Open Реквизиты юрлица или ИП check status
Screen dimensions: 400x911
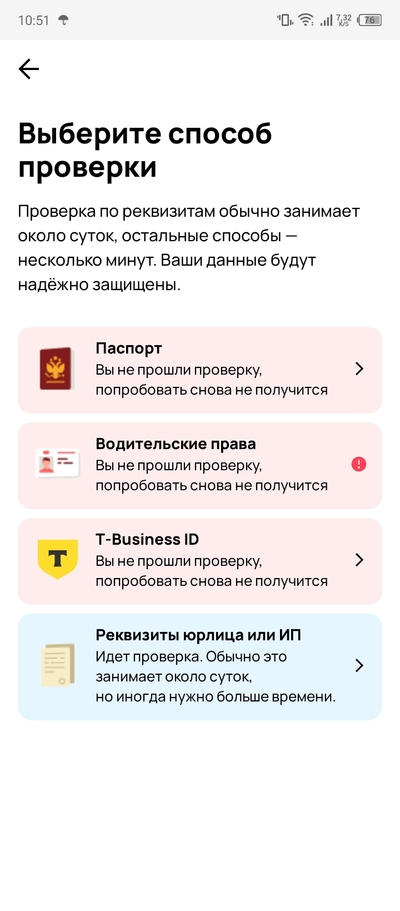click(x=199, y=666)
